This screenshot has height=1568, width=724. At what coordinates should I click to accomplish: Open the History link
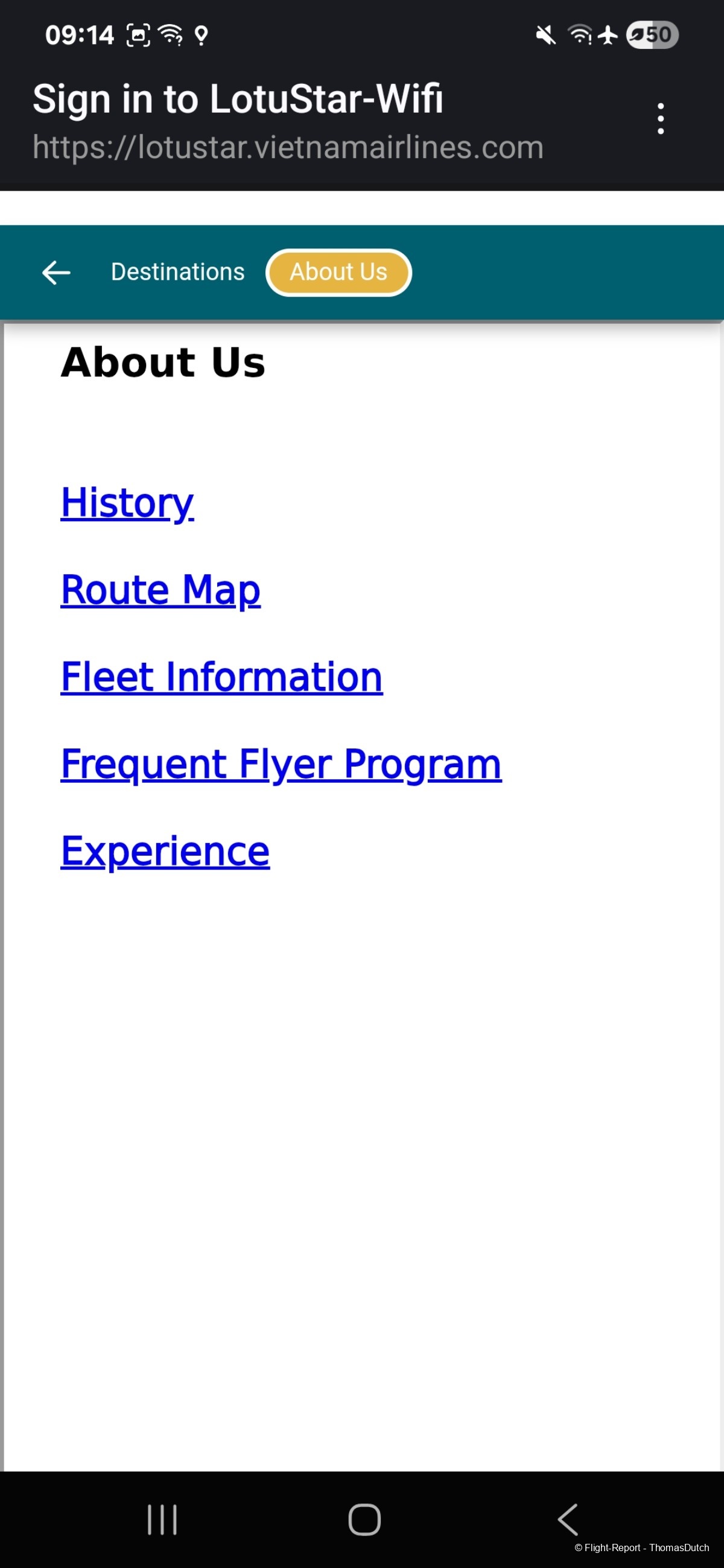click(127, 503)
